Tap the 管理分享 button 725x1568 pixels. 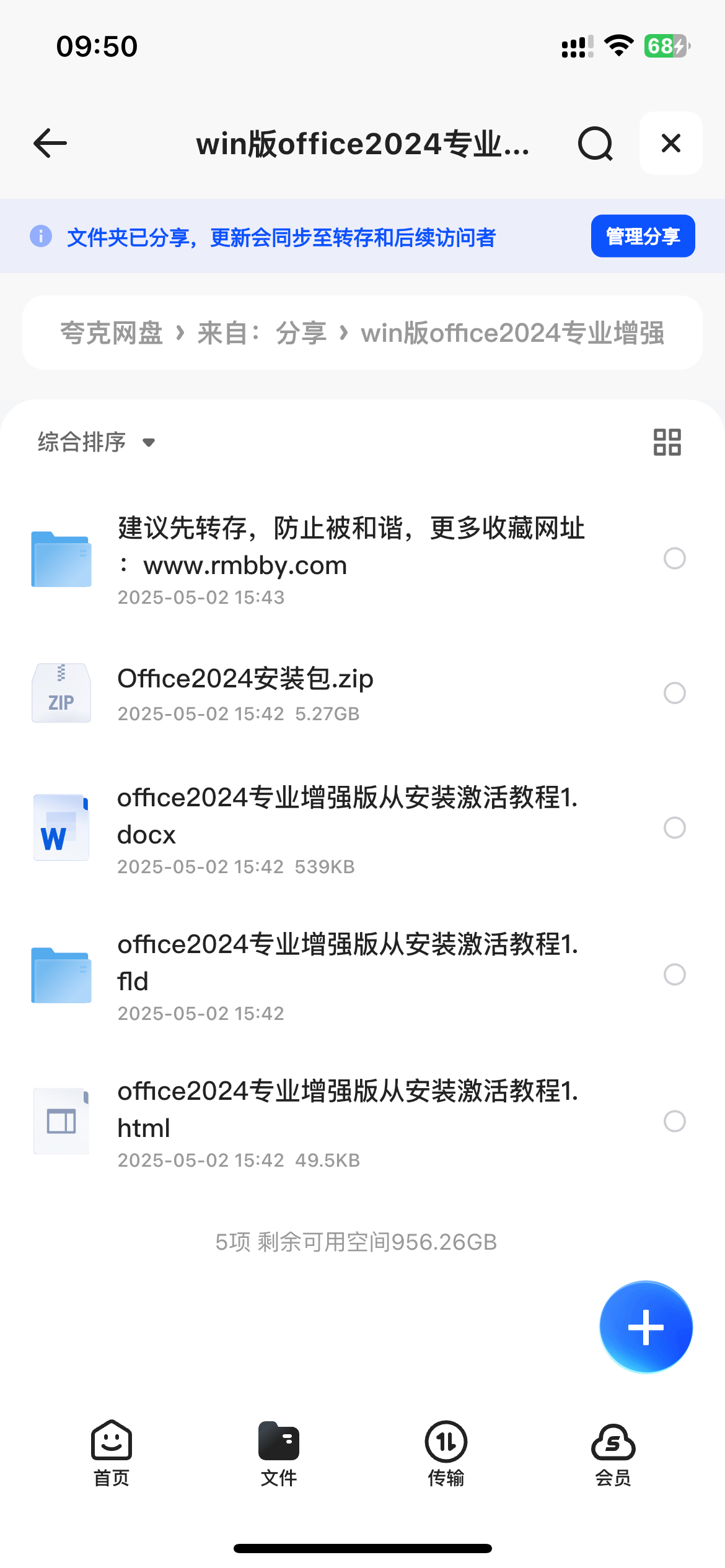643,236
